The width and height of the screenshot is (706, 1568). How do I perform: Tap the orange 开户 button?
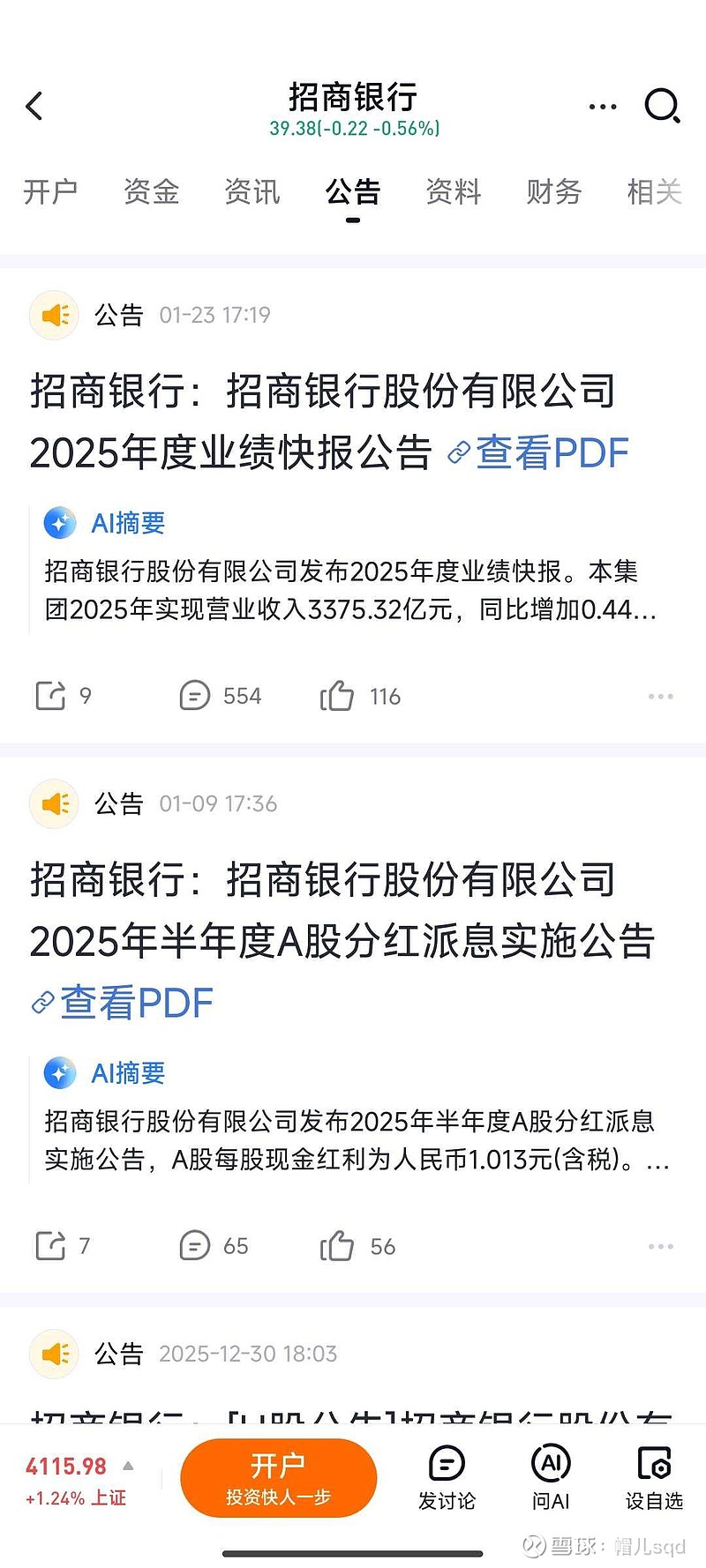(x=278, y=1477)
